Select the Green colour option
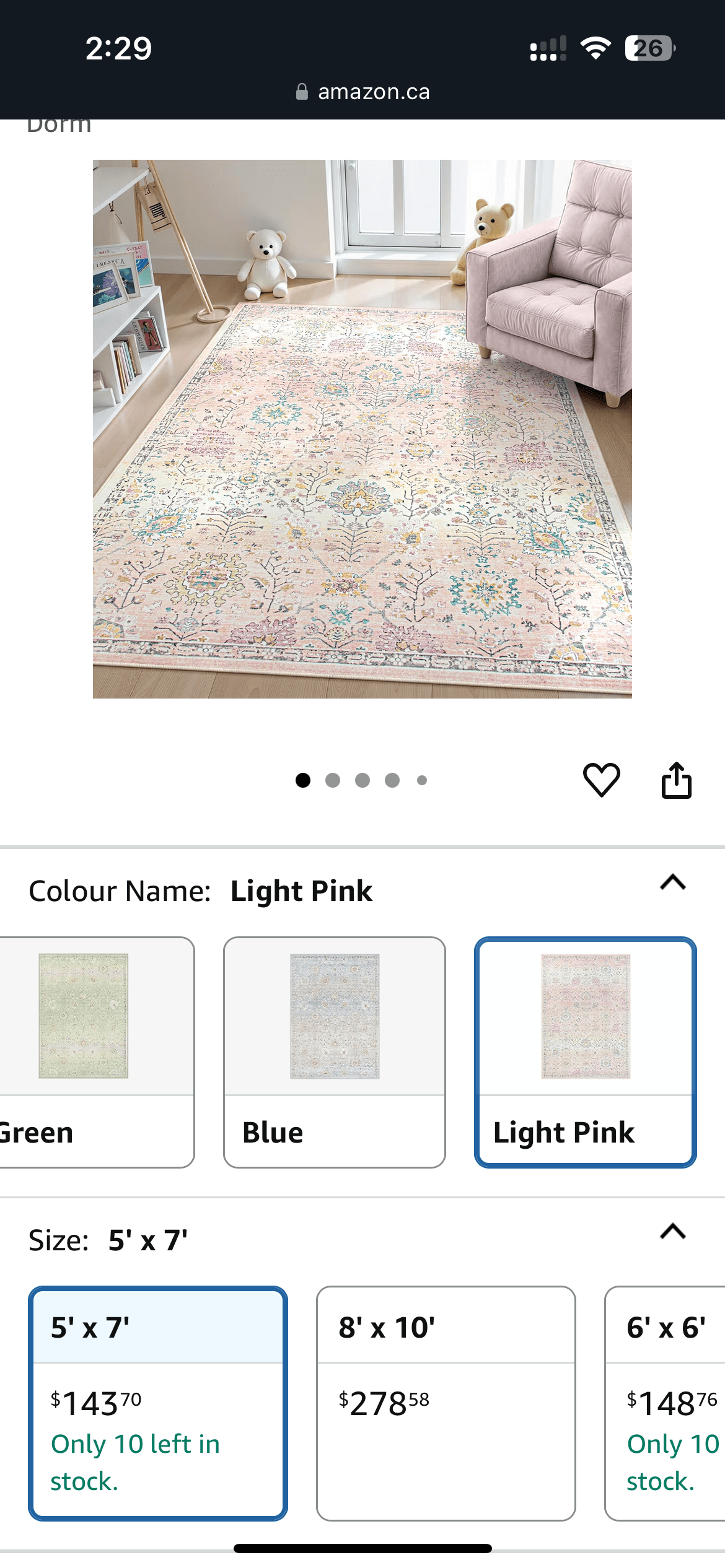 93,1052
